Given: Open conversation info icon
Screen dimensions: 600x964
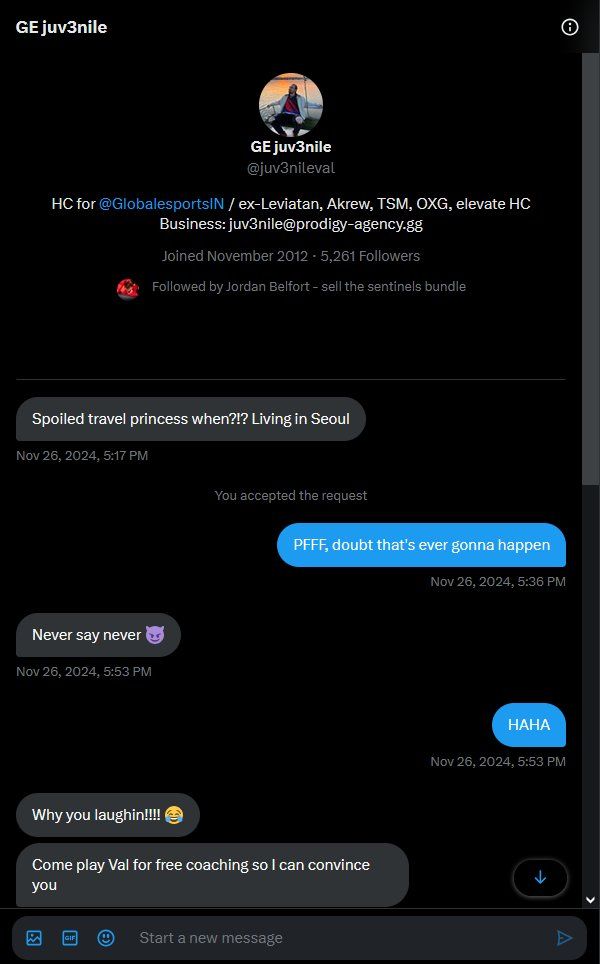Looking at the screenshot, I should point(570,27).
